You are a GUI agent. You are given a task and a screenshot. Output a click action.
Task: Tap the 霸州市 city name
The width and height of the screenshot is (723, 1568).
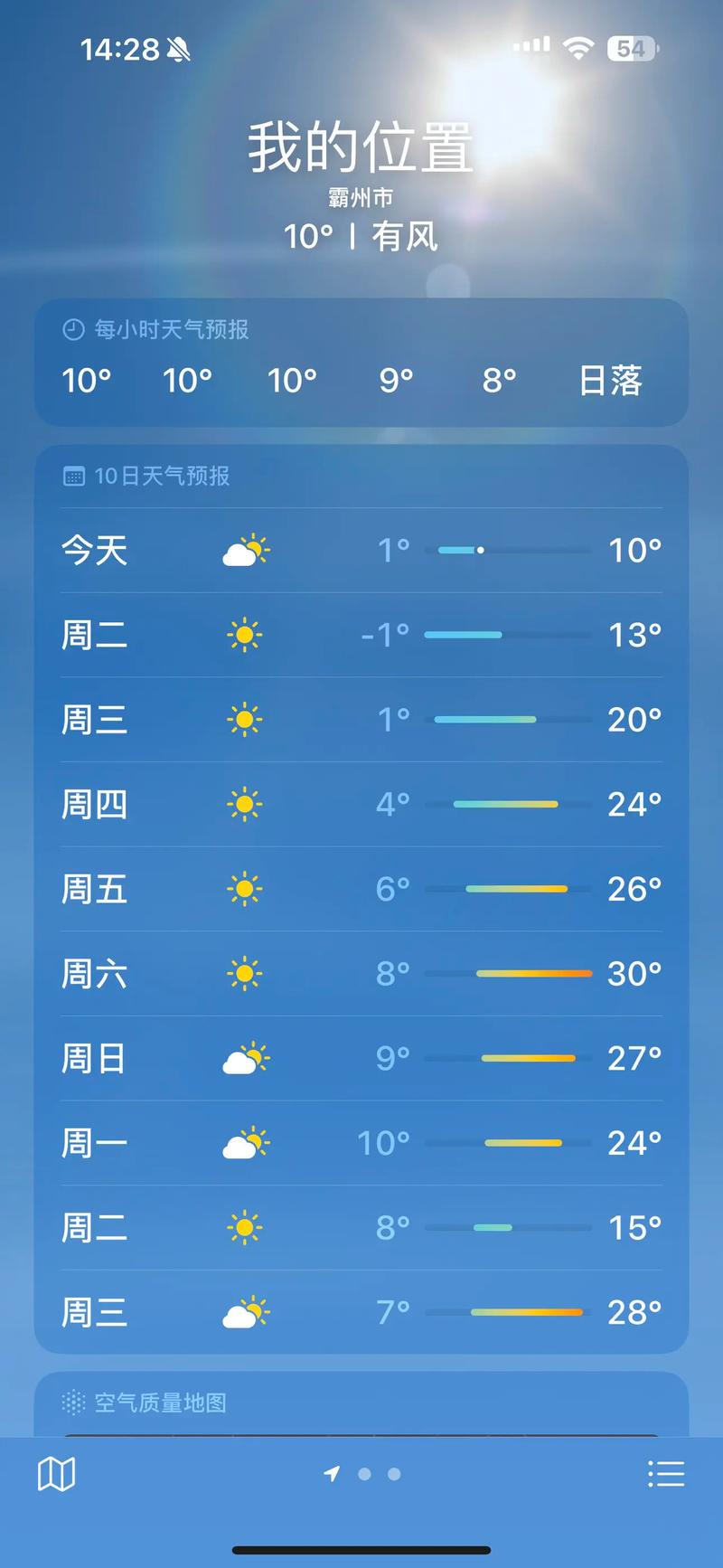(361, 195)
